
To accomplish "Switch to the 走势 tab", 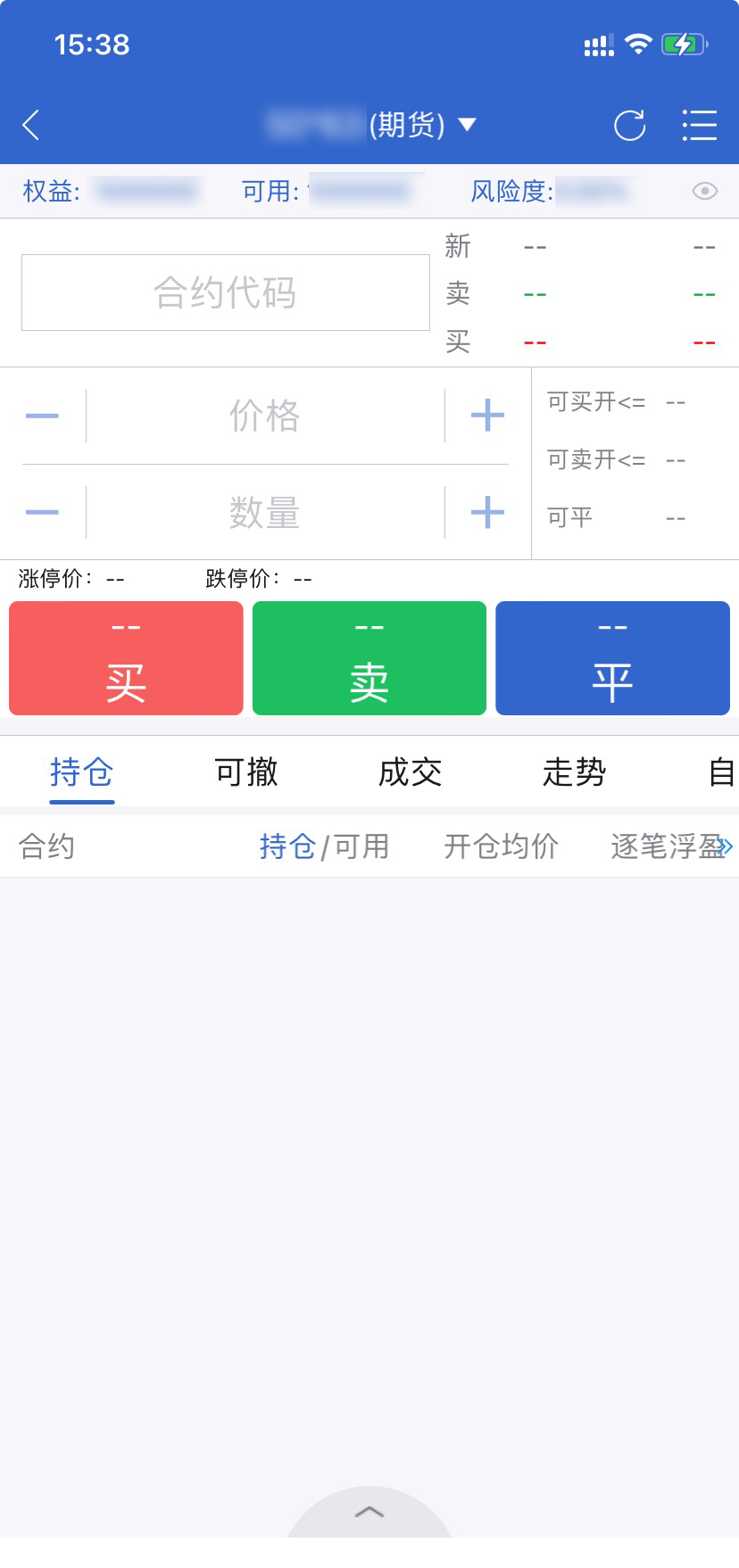I will 574,772.
